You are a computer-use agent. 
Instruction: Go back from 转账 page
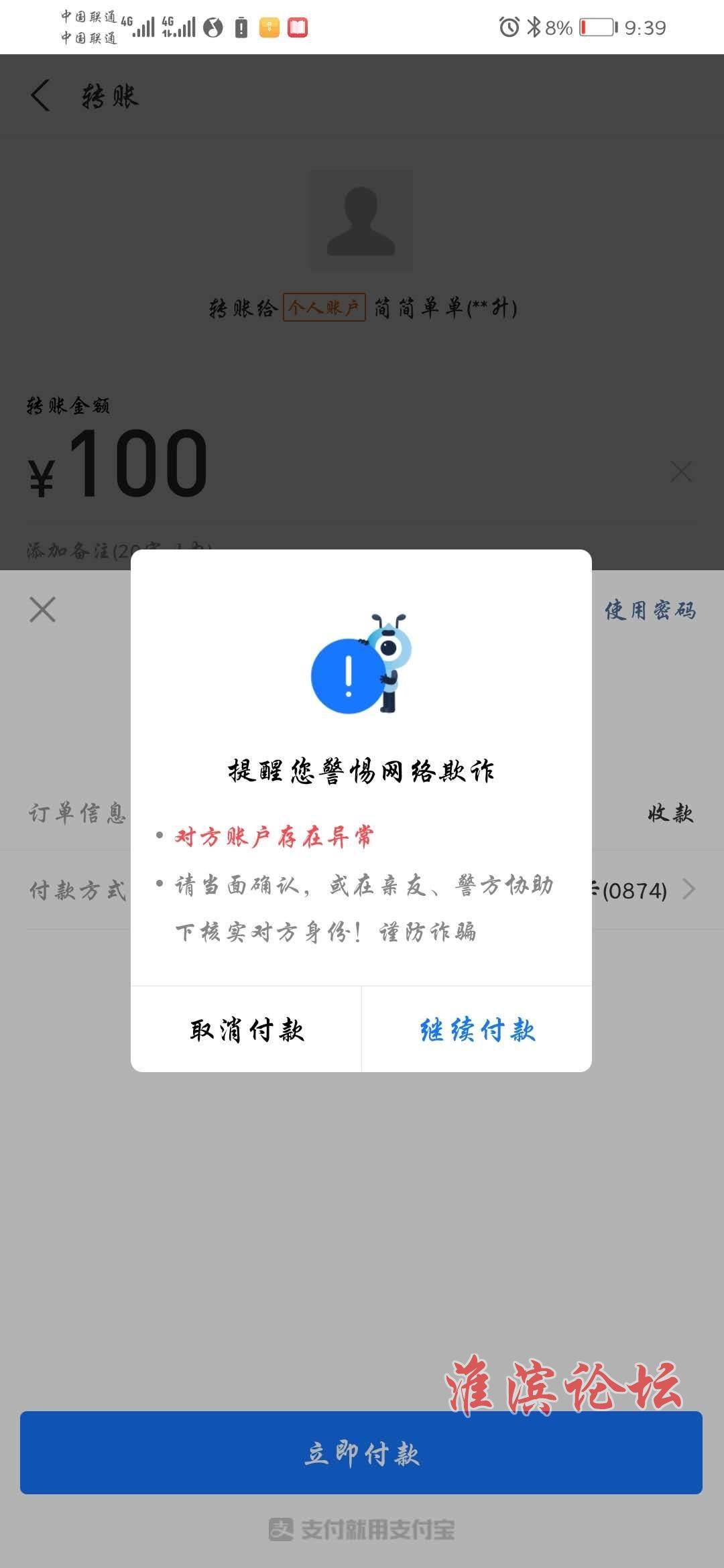(x=41, y=96)
